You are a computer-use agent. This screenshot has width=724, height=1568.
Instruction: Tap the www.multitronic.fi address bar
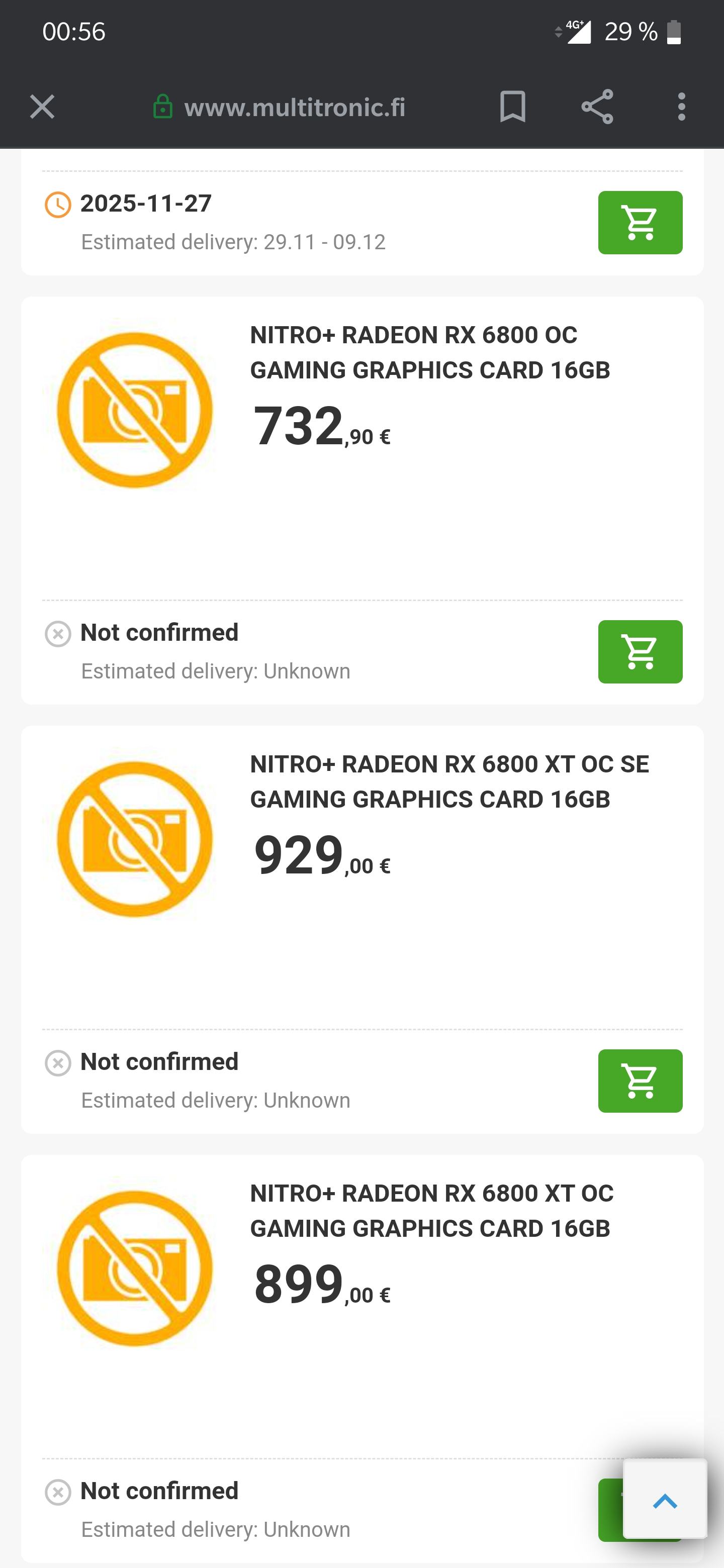coord(294,108)
